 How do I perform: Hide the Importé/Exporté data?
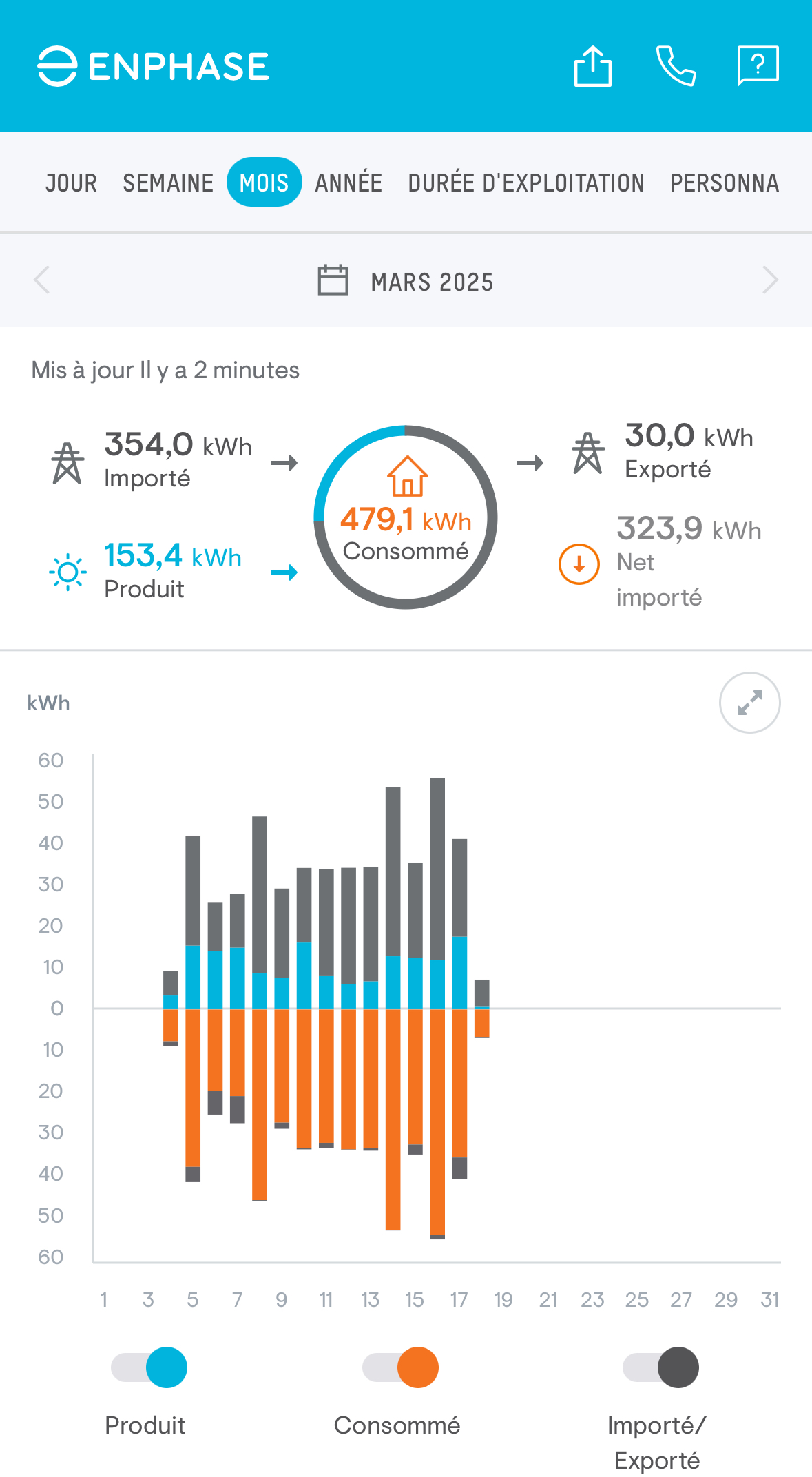tap(660, 1367)
